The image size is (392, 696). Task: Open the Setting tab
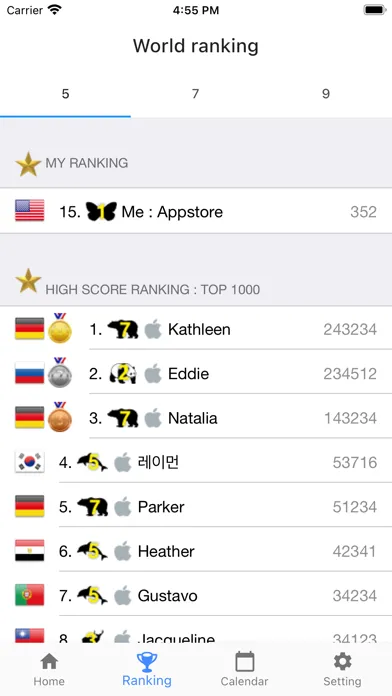point(342,669)
